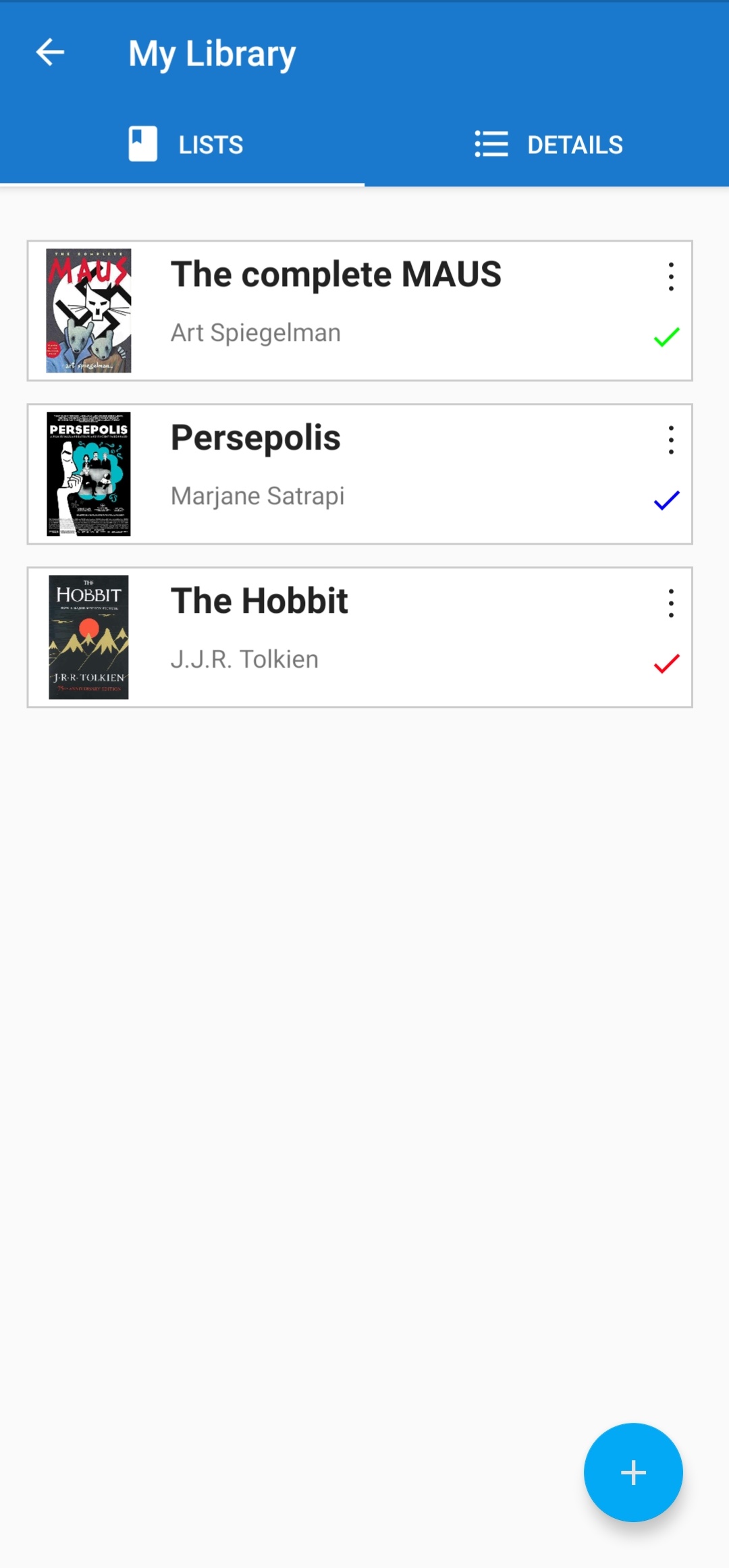Open The Hobbit book card
This screenshot has height=1568, width=729.
click(x=360, y=638)
